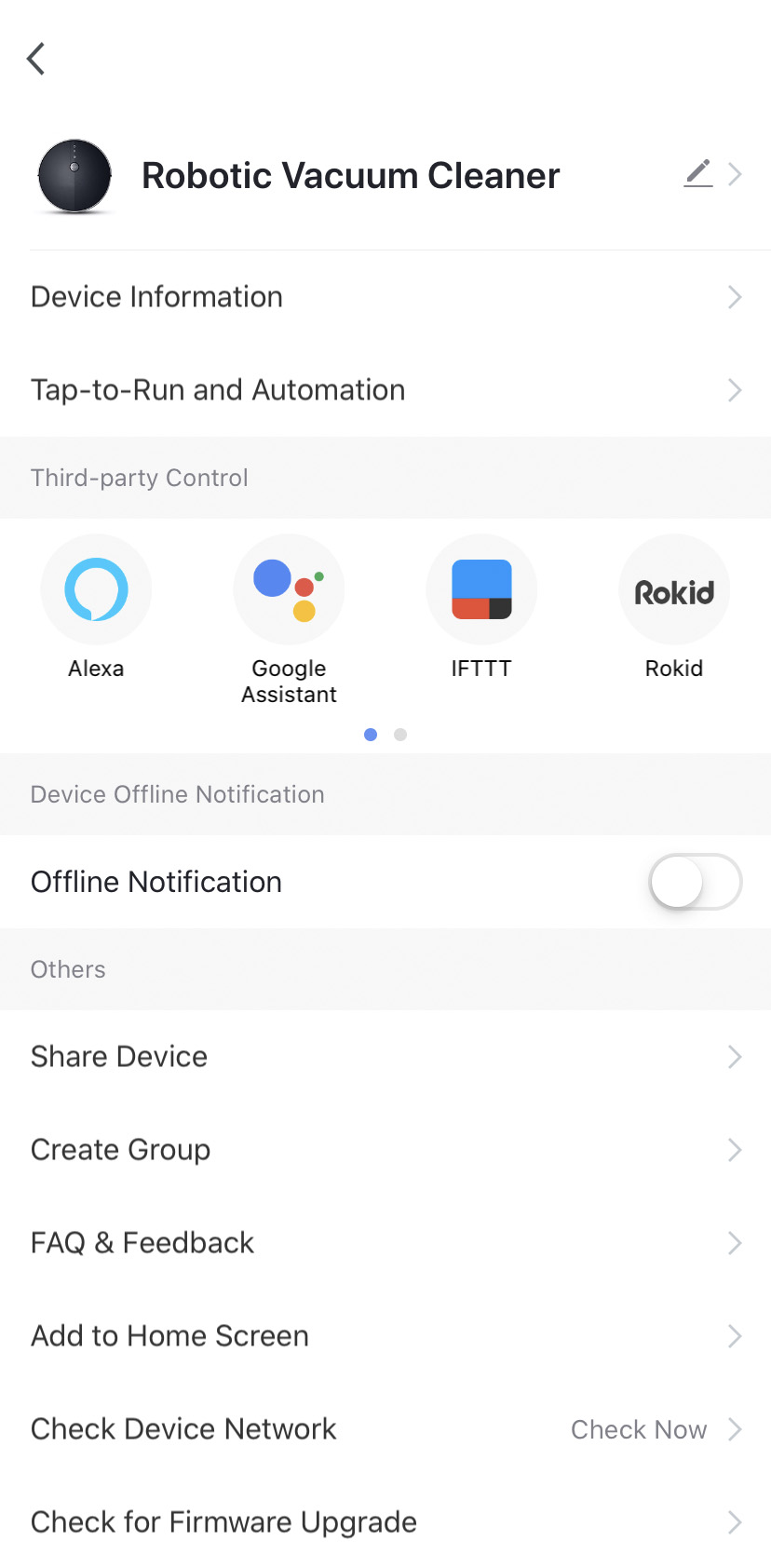The image size is (771, 1568).
Task: Open Check for Firmware Upgrade
Action: coord(385,1522)
